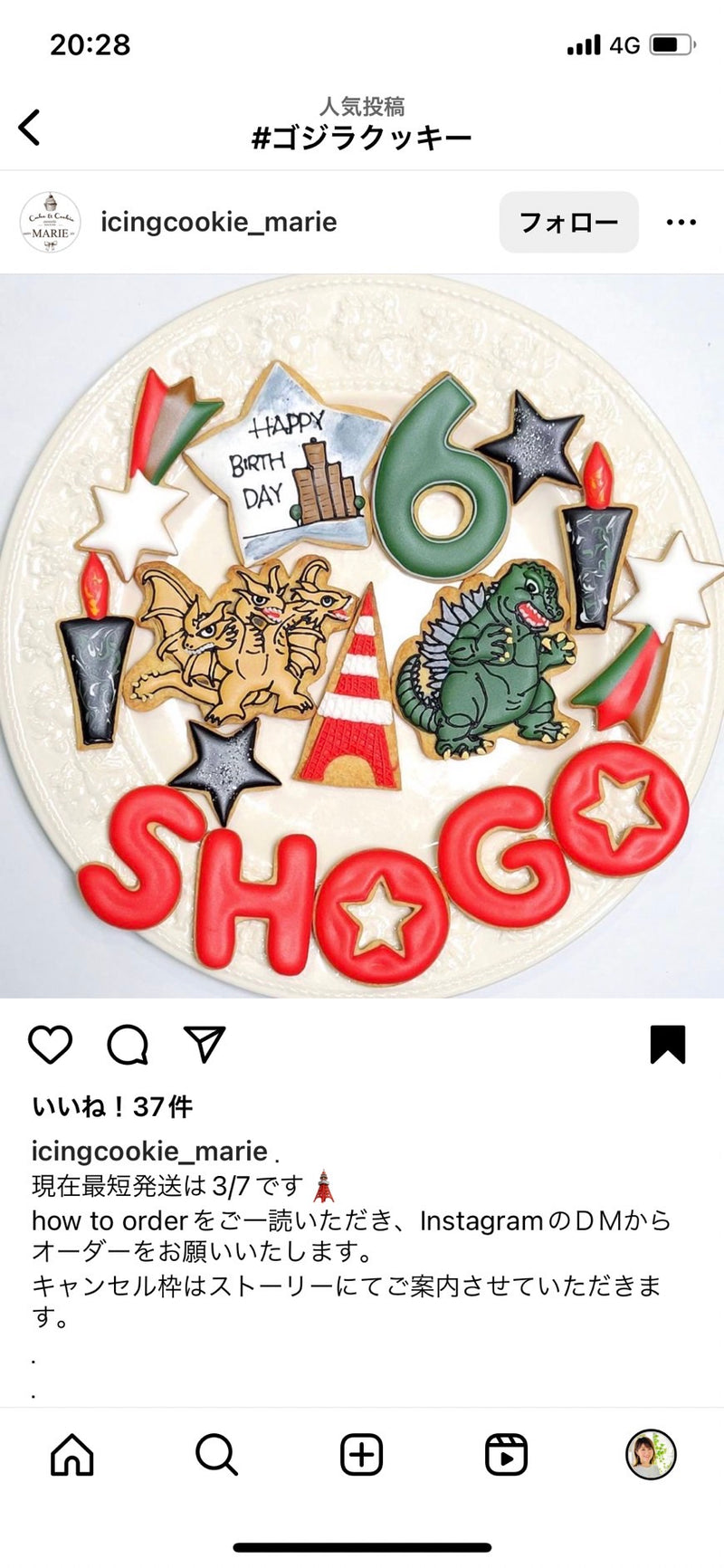Screen dimensions: 724x1568
Task: Open my profile tab avatar
Action: coord(651,1455)
